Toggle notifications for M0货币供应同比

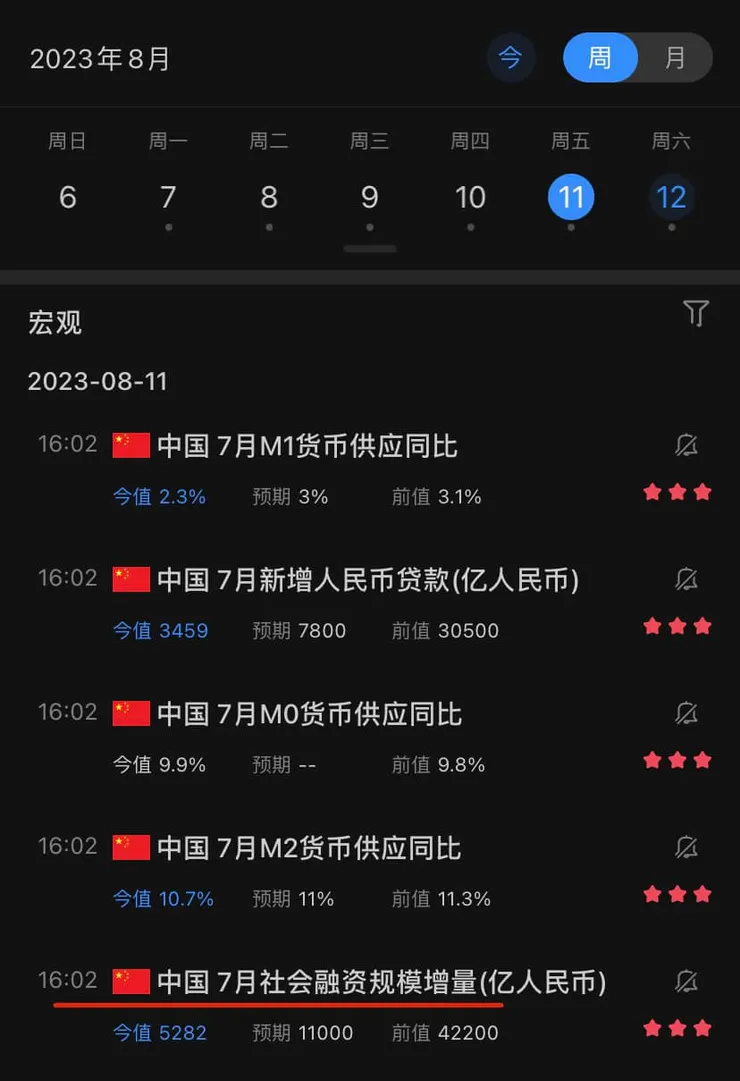pos(687,712)
